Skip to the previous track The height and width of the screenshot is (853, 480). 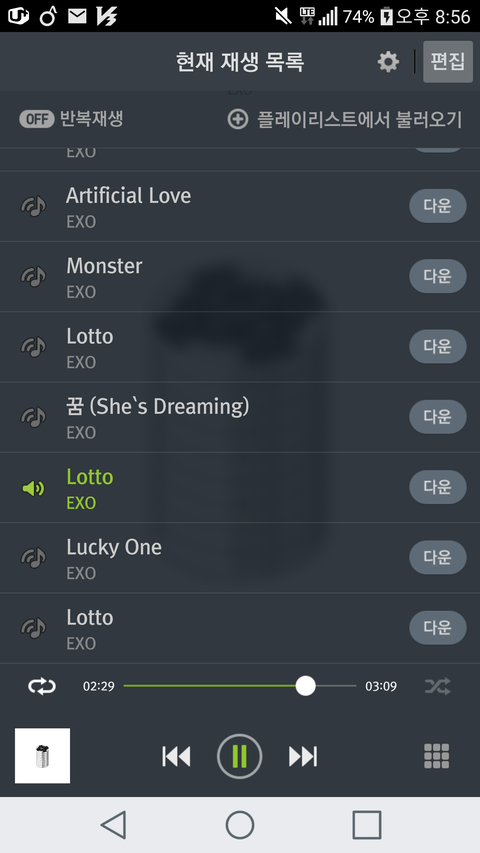tap(176, 756)
